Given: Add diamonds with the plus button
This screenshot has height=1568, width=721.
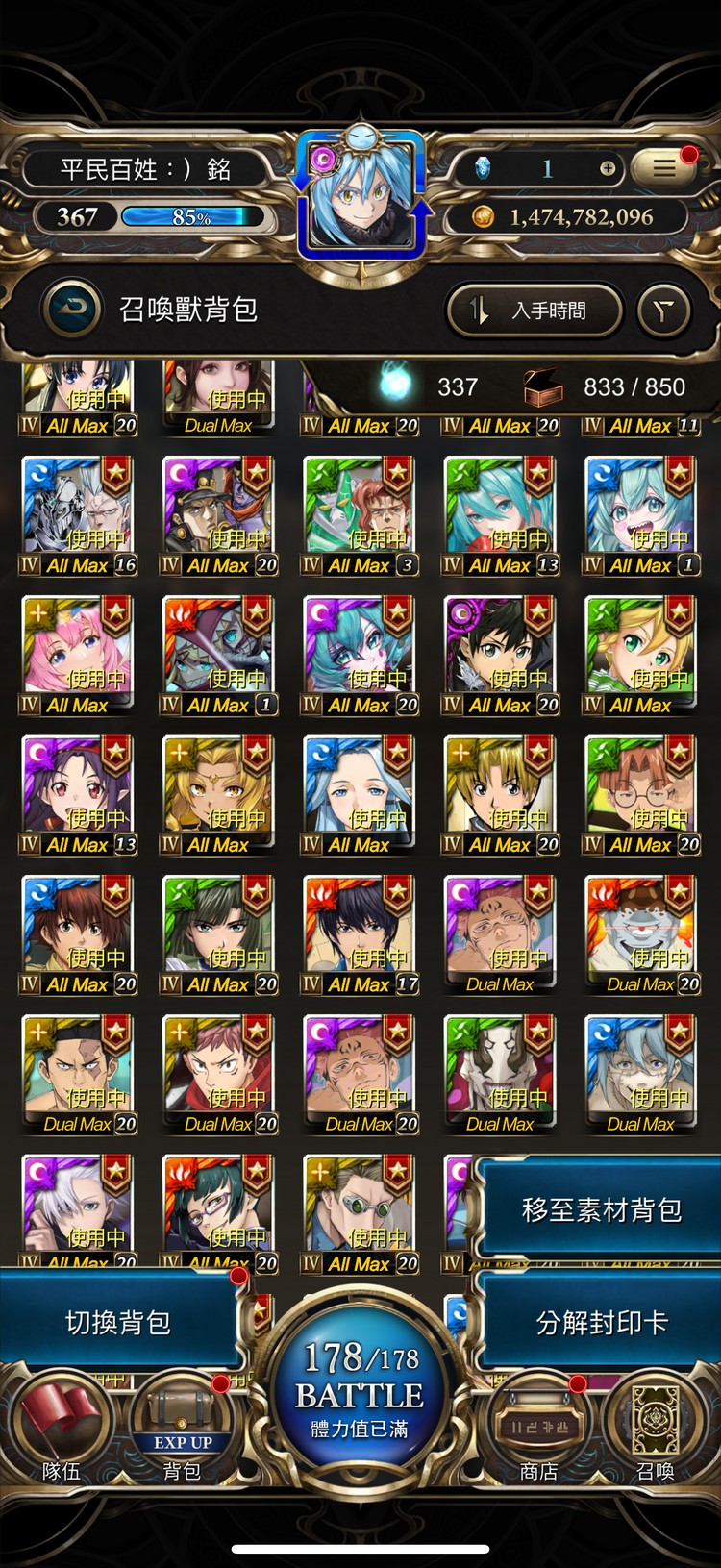Looking at the screenshot, I should [x=608, y=168].
